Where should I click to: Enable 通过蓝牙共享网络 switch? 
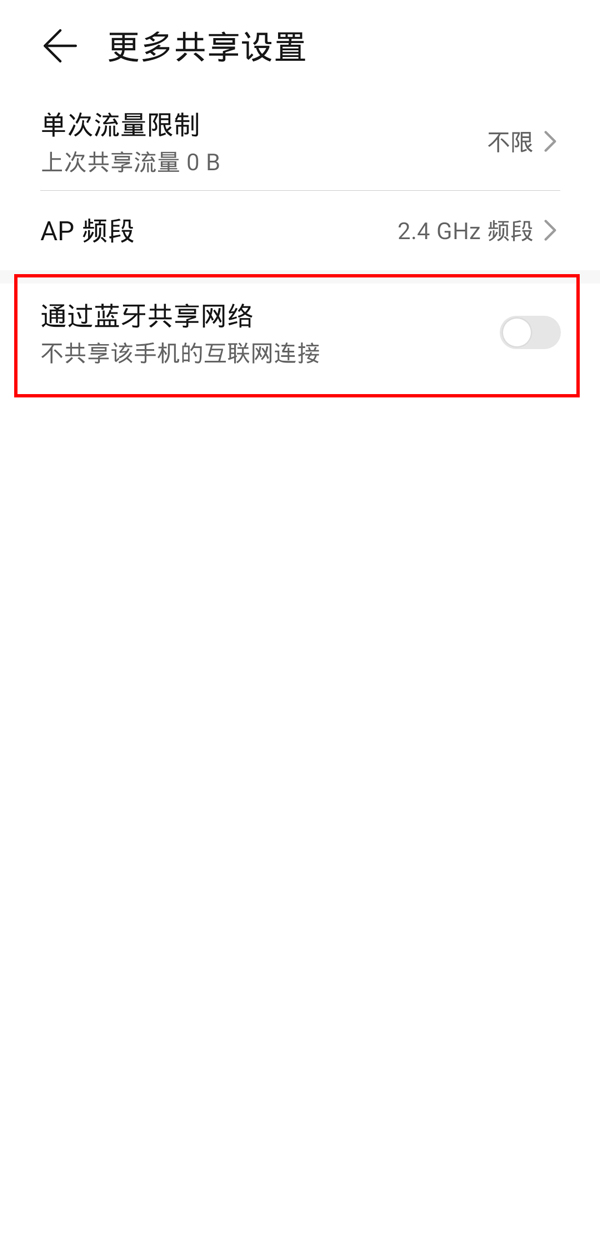[529, 333]
